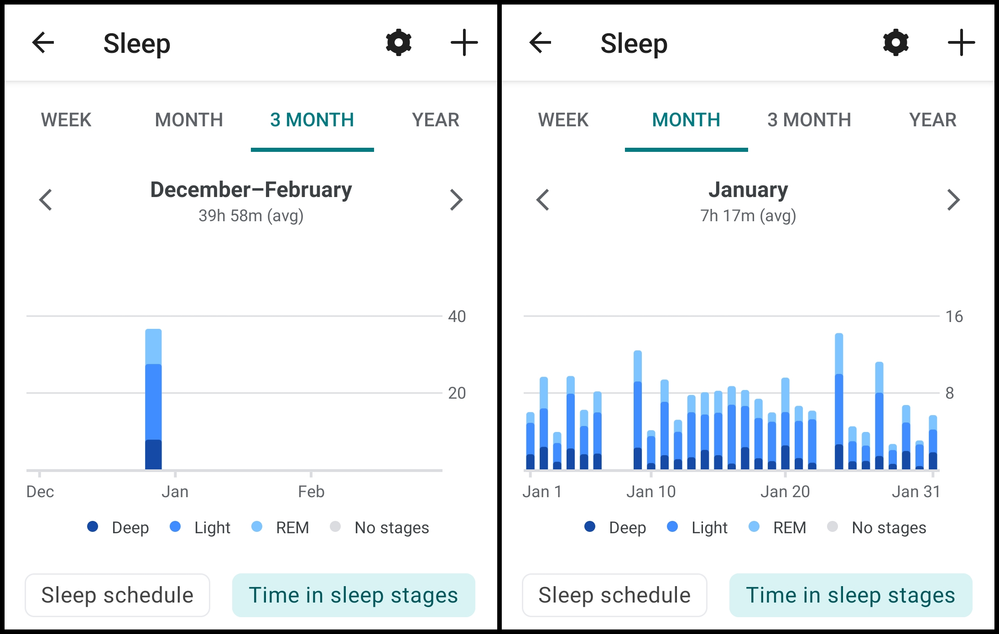Viewport: 999px width, 634px height.
Task: Switch to WEEK tab on December–February screen
Action: [66, 120]
